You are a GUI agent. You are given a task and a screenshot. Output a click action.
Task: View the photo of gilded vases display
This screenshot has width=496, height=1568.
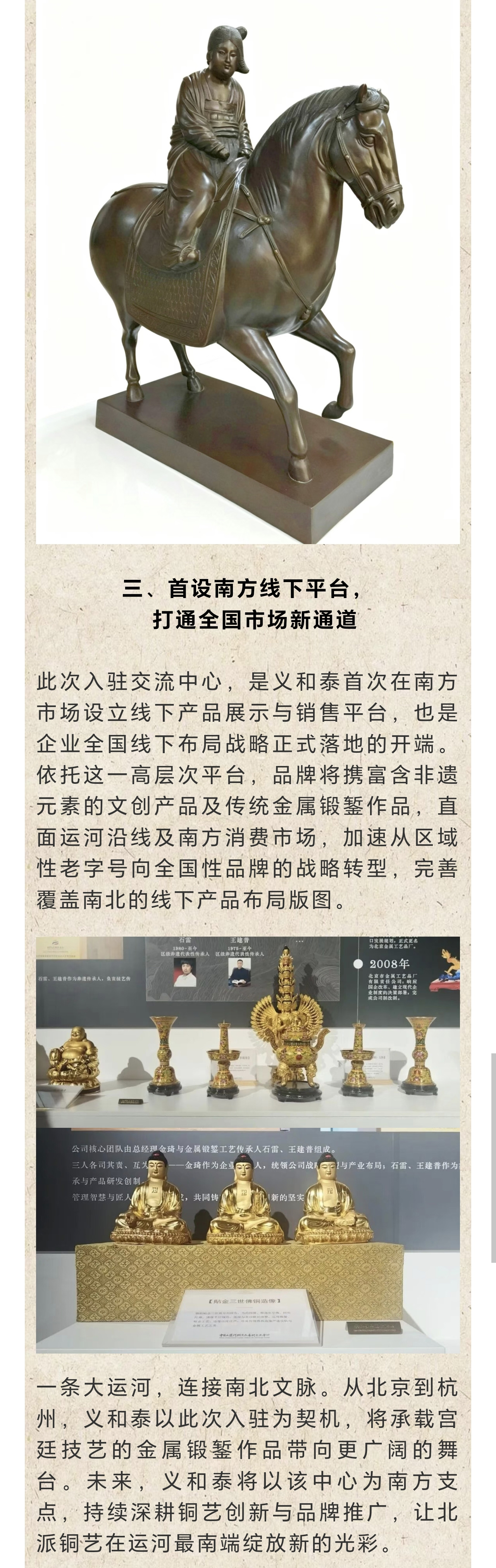247,1032
